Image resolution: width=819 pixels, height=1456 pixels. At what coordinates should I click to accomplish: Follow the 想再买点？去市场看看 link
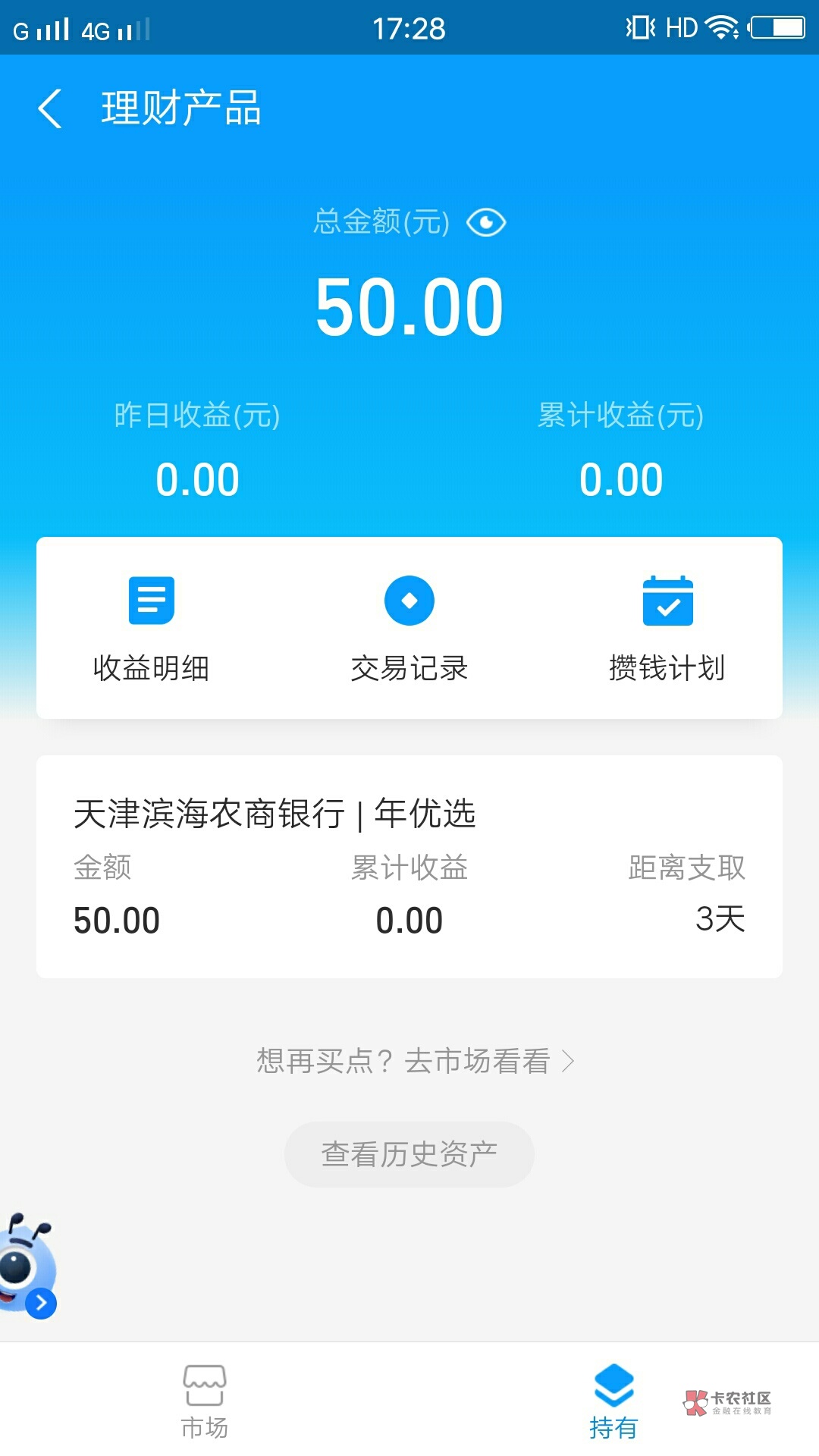tap(415, 1061)
